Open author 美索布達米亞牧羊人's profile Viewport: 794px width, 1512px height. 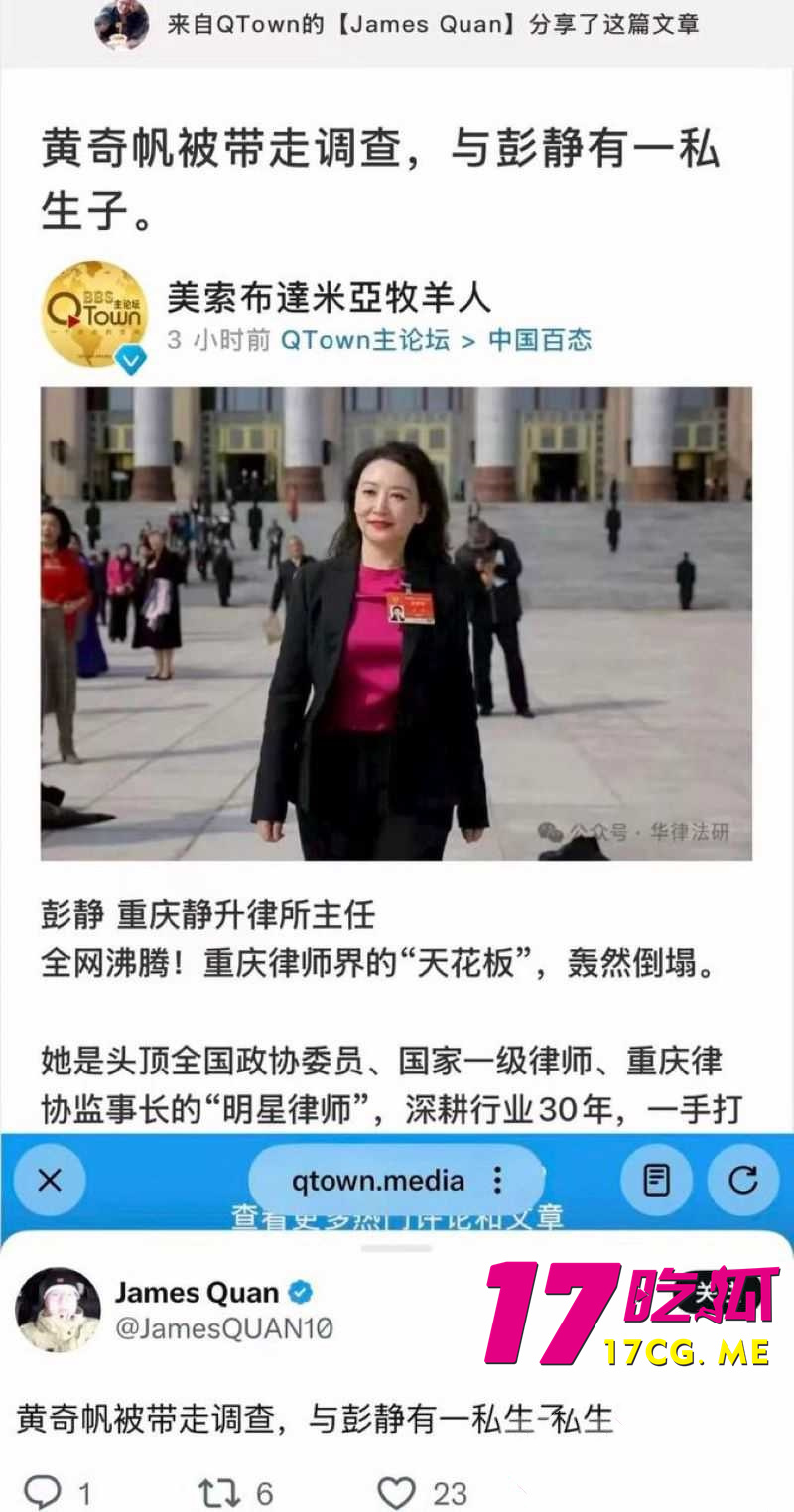pos(329,296)
